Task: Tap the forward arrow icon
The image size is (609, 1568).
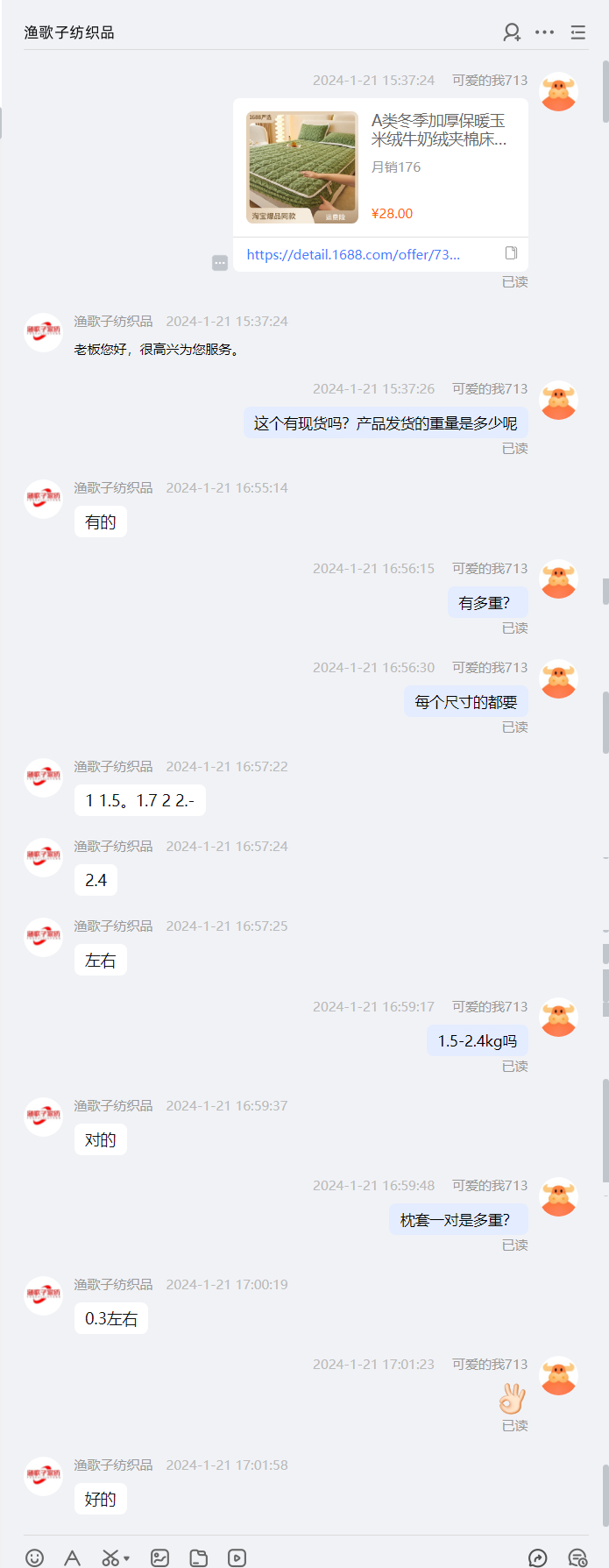Action: (x=538, y=1557)
